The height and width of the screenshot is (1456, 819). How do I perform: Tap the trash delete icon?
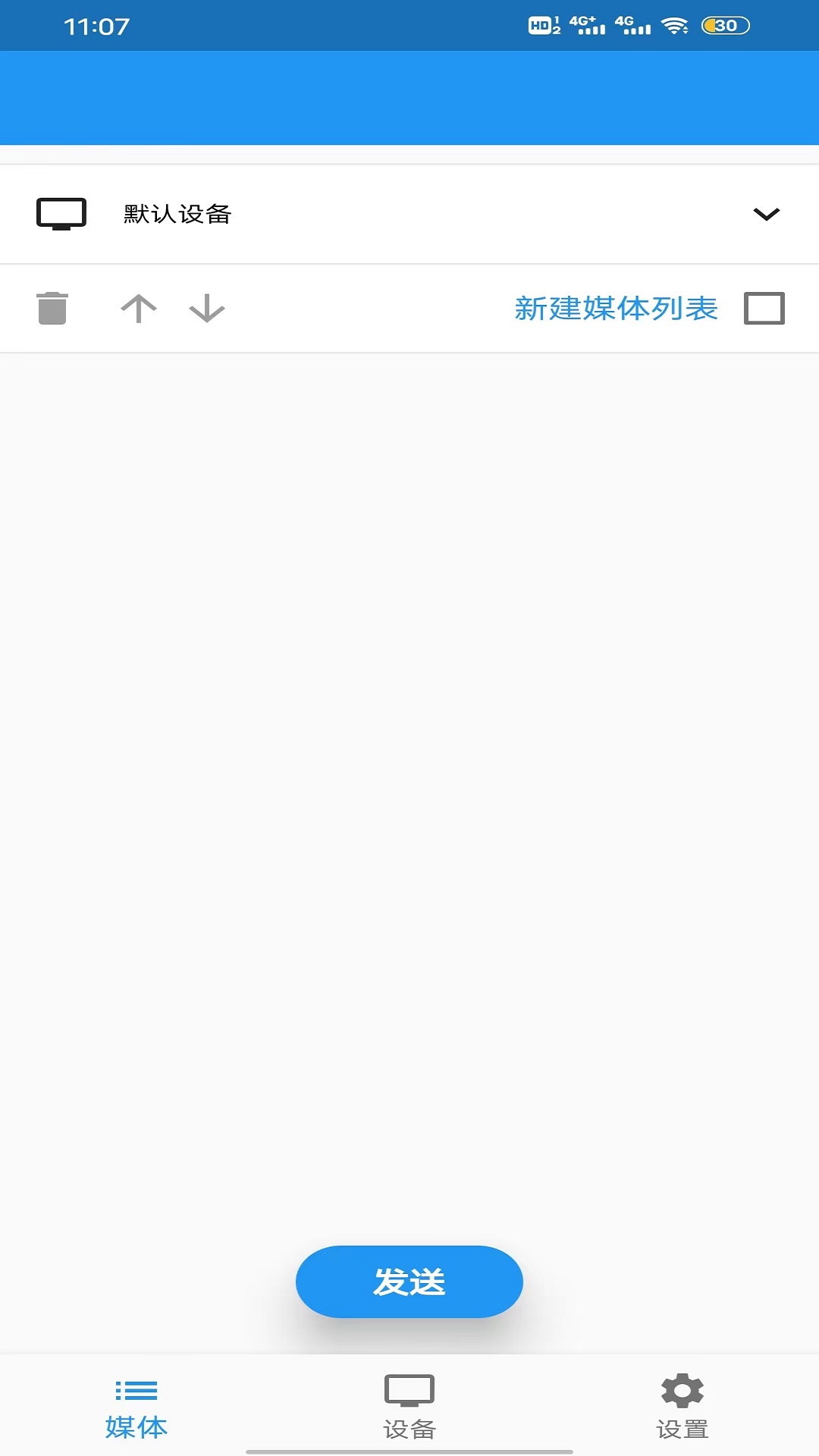[x=52, y=308]
